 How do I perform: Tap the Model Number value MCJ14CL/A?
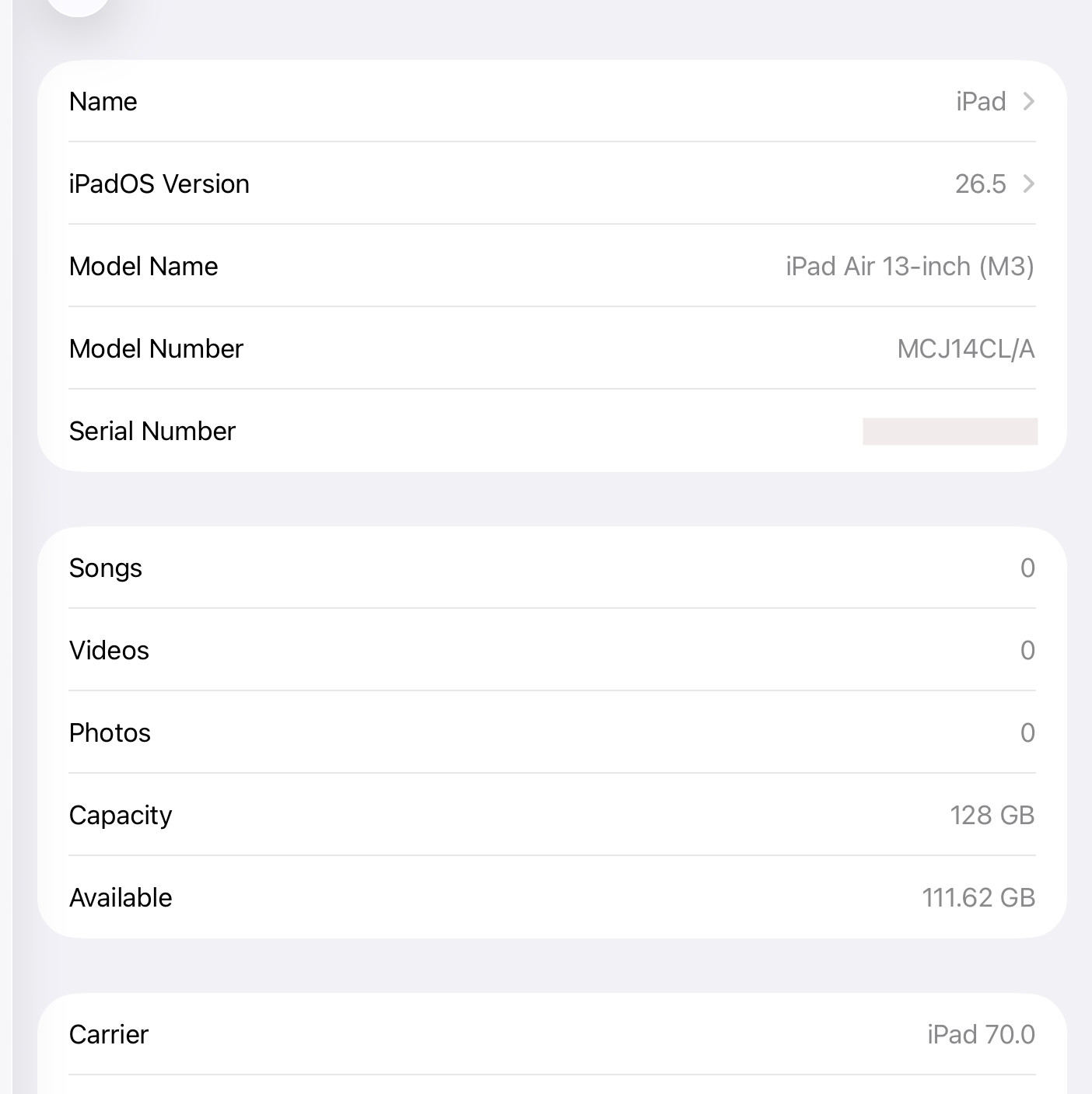coord(966,348)
